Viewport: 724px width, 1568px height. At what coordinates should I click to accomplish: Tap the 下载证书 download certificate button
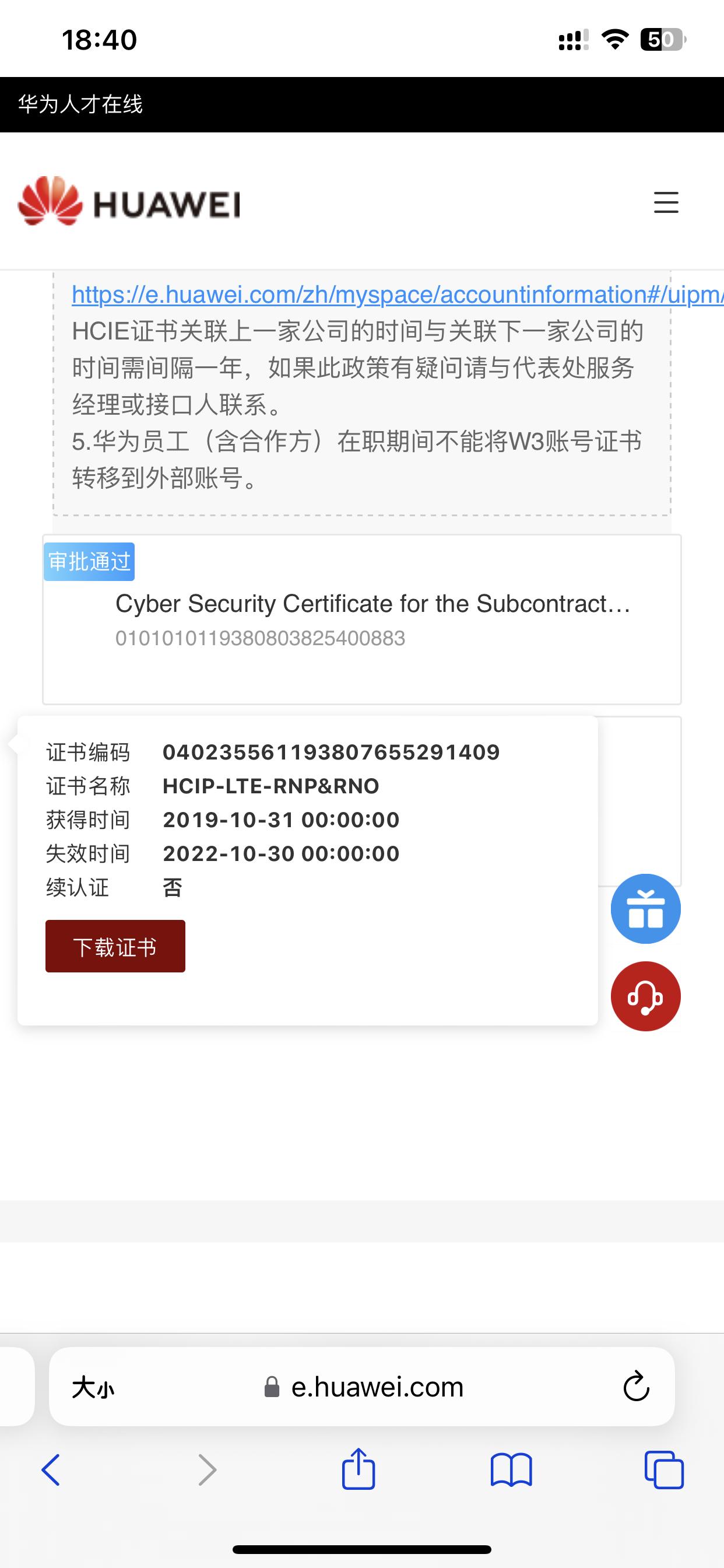[115, 946]
